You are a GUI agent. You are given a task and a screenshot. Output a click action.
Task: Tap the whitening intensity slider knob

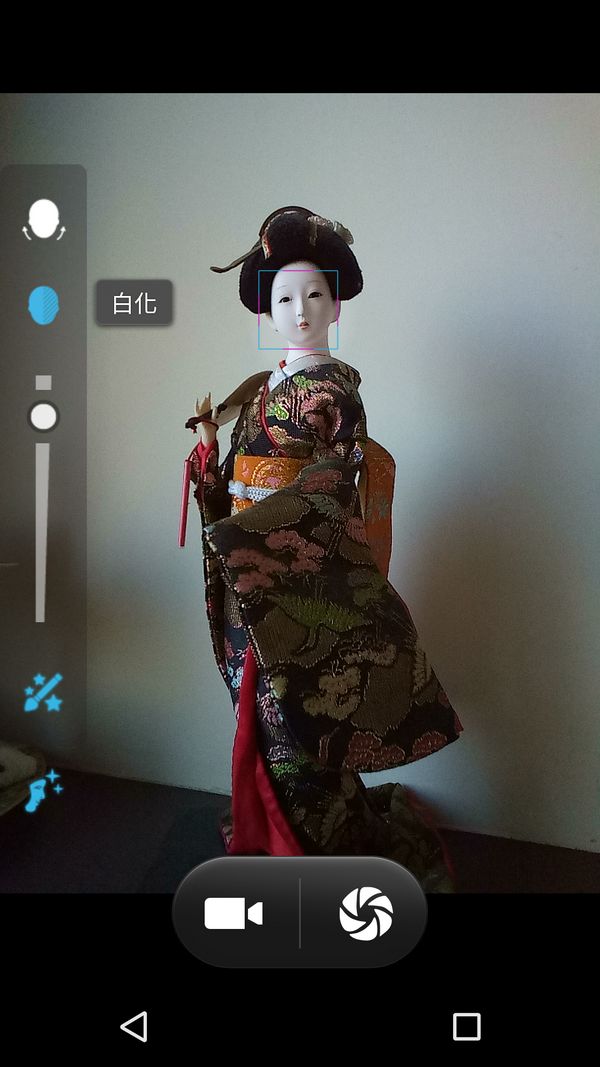coord(43,417)
